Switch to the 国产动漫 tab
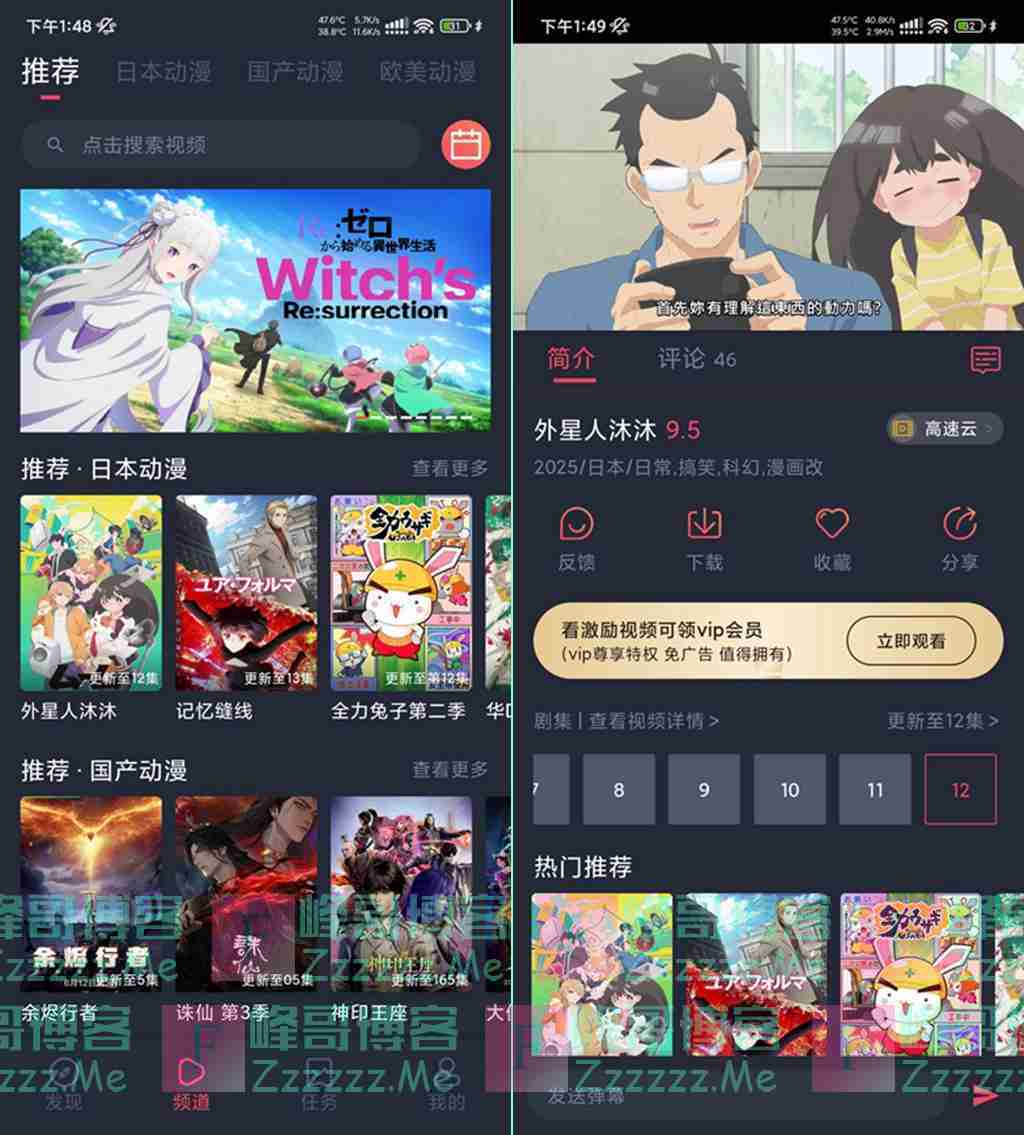 tap(295, 72)
